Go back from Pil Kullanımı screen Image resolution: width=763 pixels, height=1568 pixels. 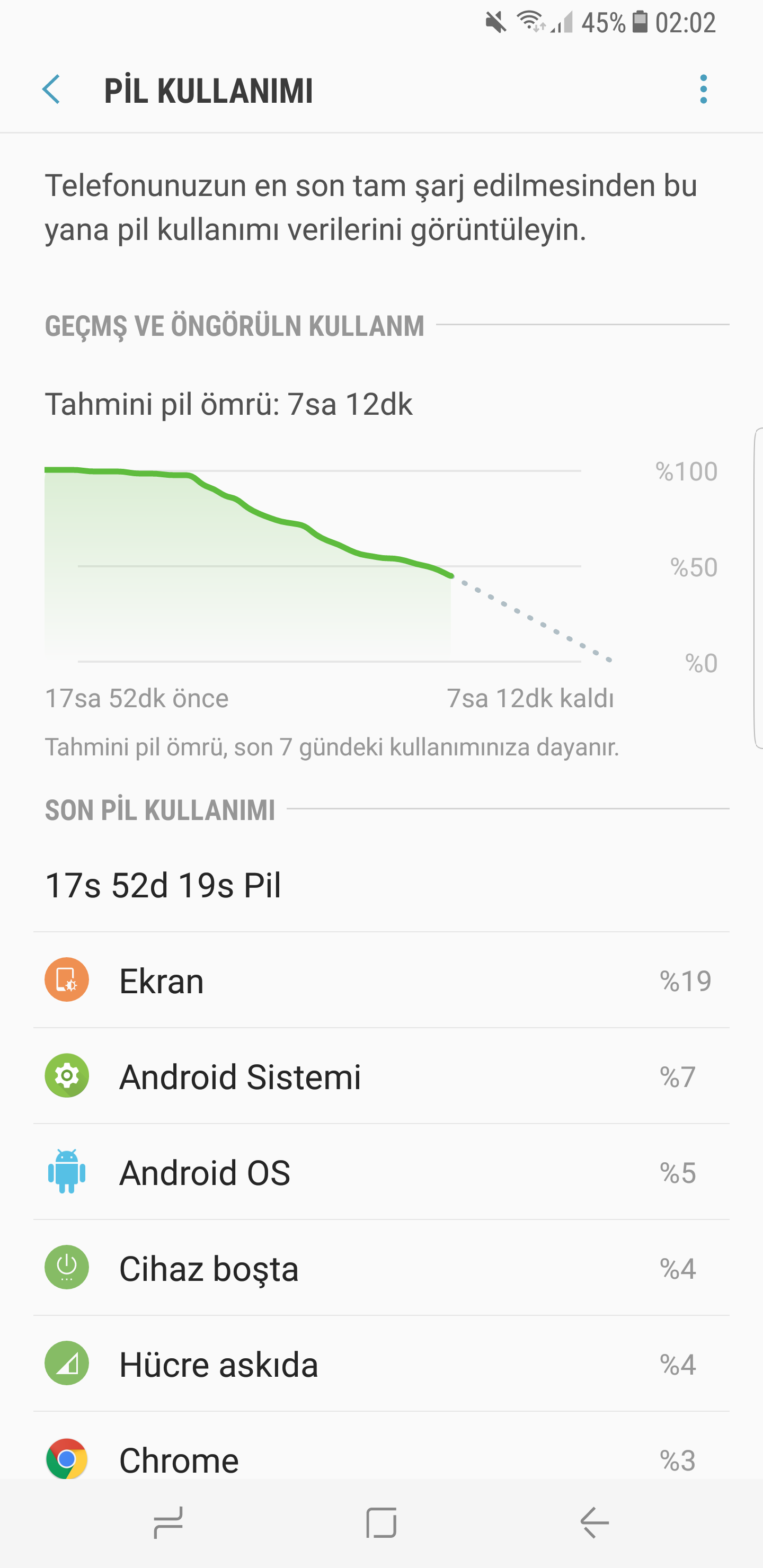coord(52,90)
